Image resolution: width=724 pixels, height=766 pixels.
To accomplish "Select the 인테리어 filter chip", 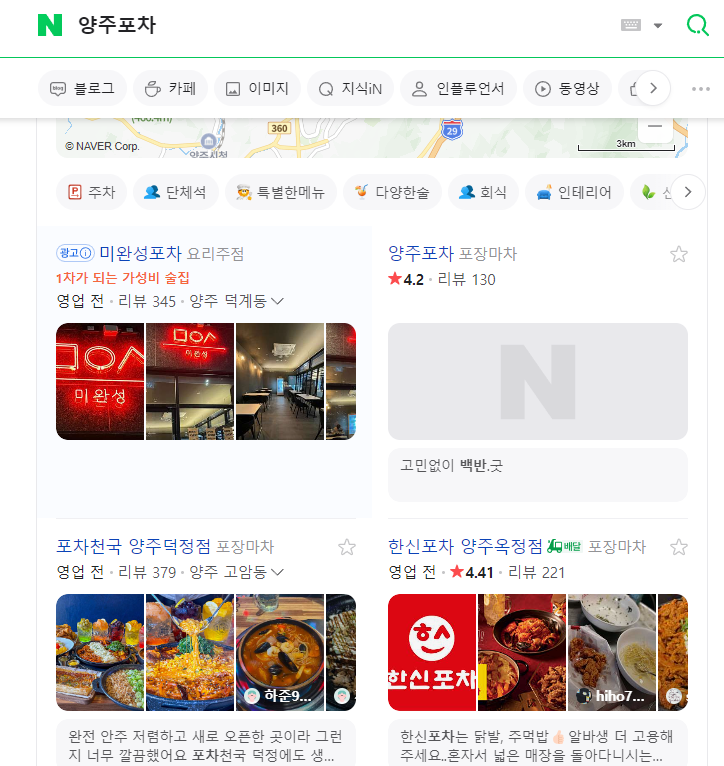I will coord(567,192).
